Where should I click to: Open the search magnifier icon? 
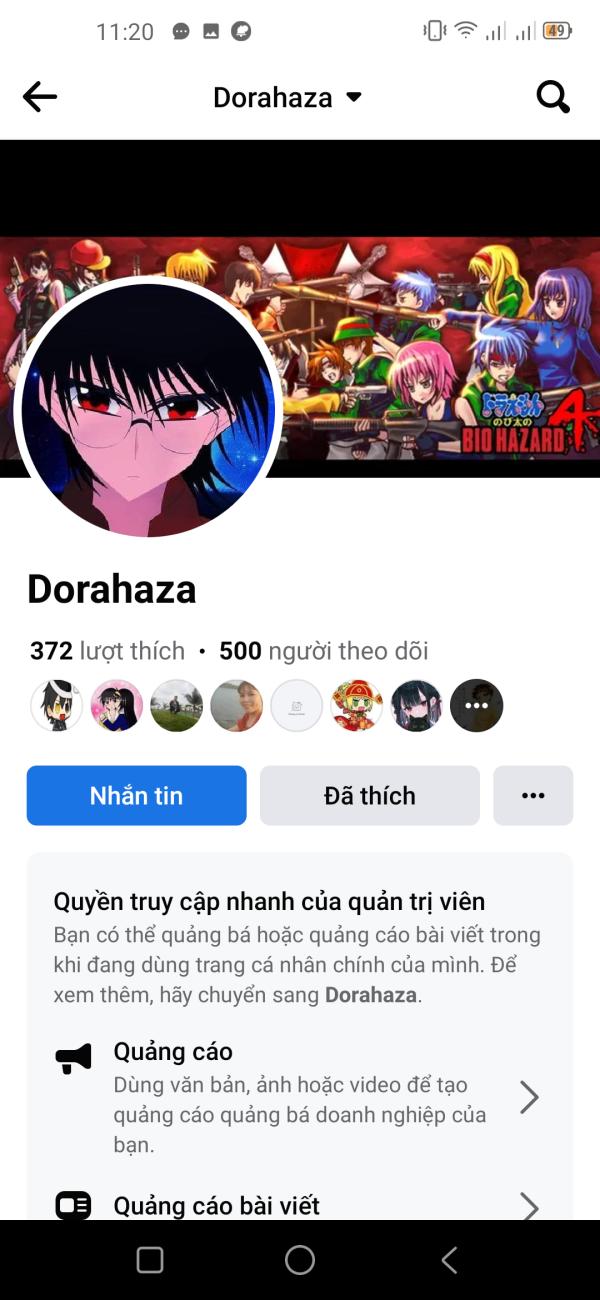(x=552, y=97)
